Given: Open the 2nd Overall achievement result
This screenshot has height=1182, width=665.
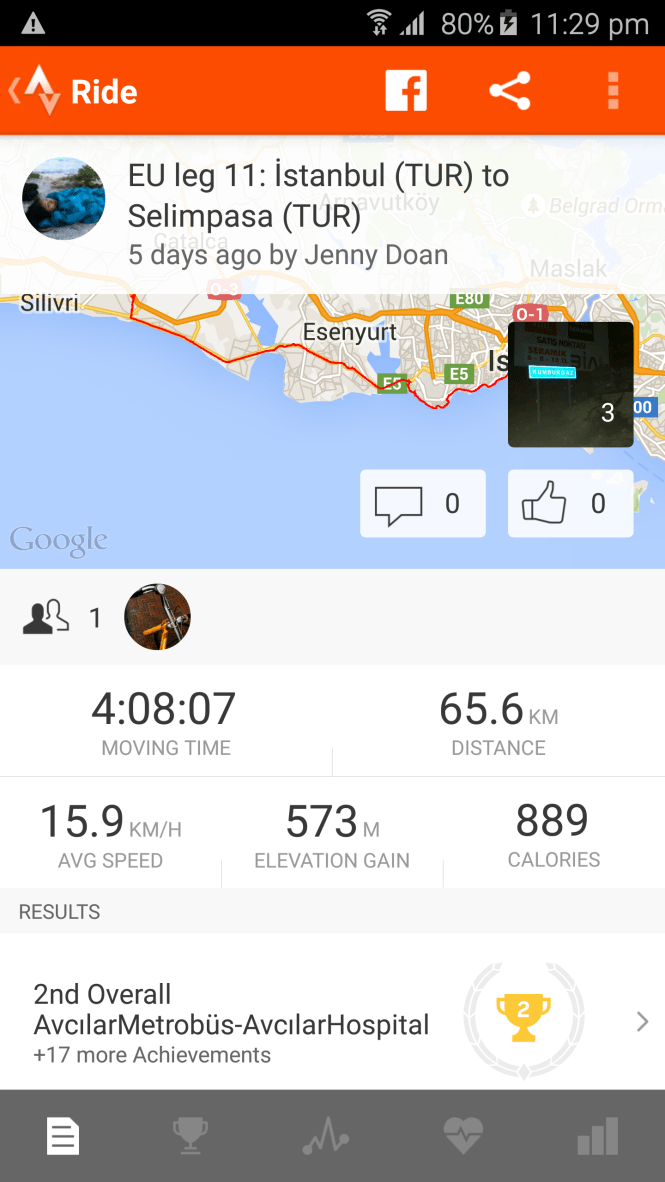Looking at the screenshot, I should pyautogui.click(x=332, y=1022).
